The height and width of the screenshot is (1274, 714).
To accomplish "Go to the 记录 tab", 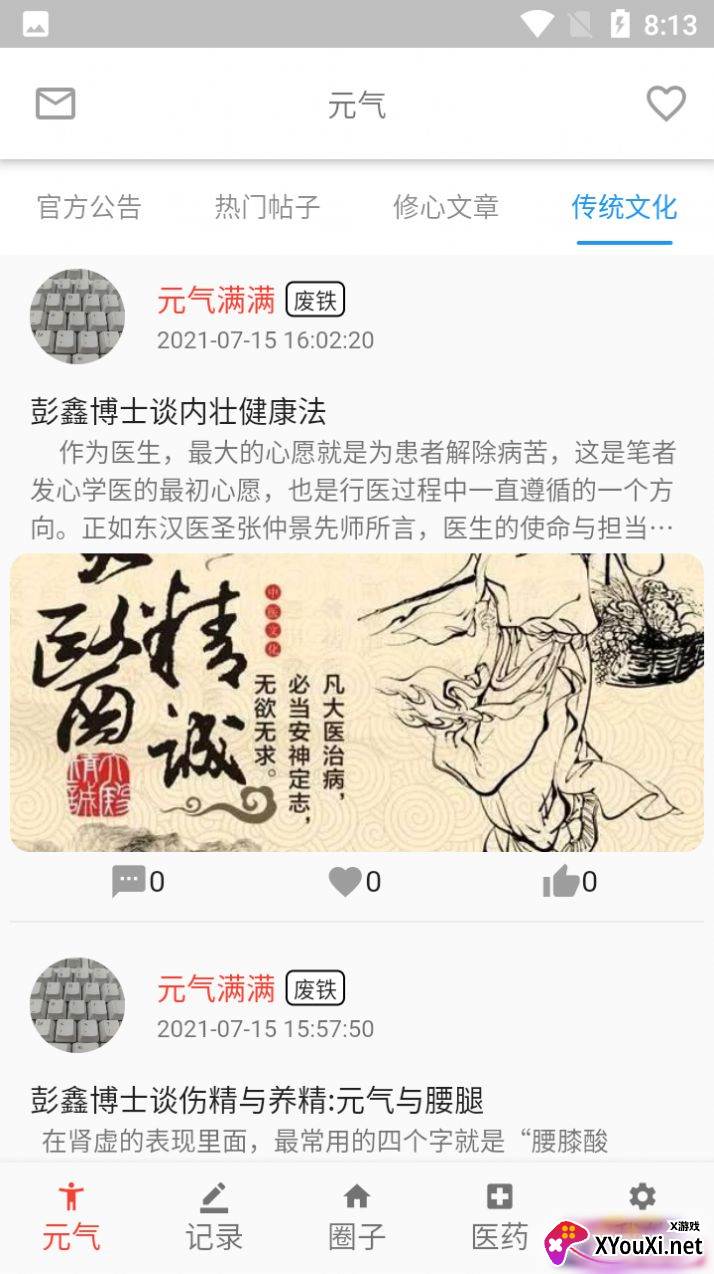I will click(214, 1216).
